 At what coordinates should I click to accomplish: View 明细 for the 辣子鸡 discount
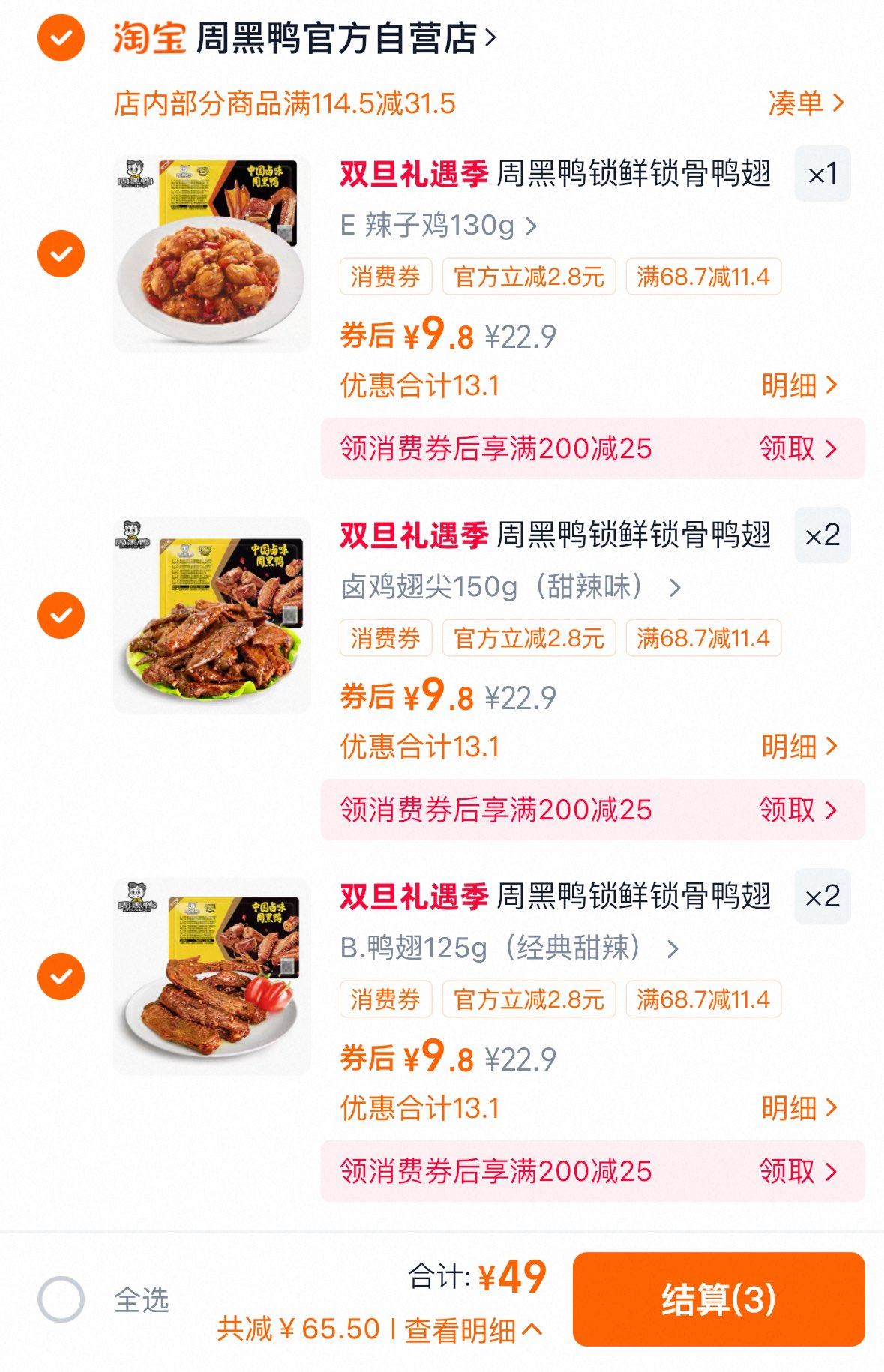tap(798, 385)
